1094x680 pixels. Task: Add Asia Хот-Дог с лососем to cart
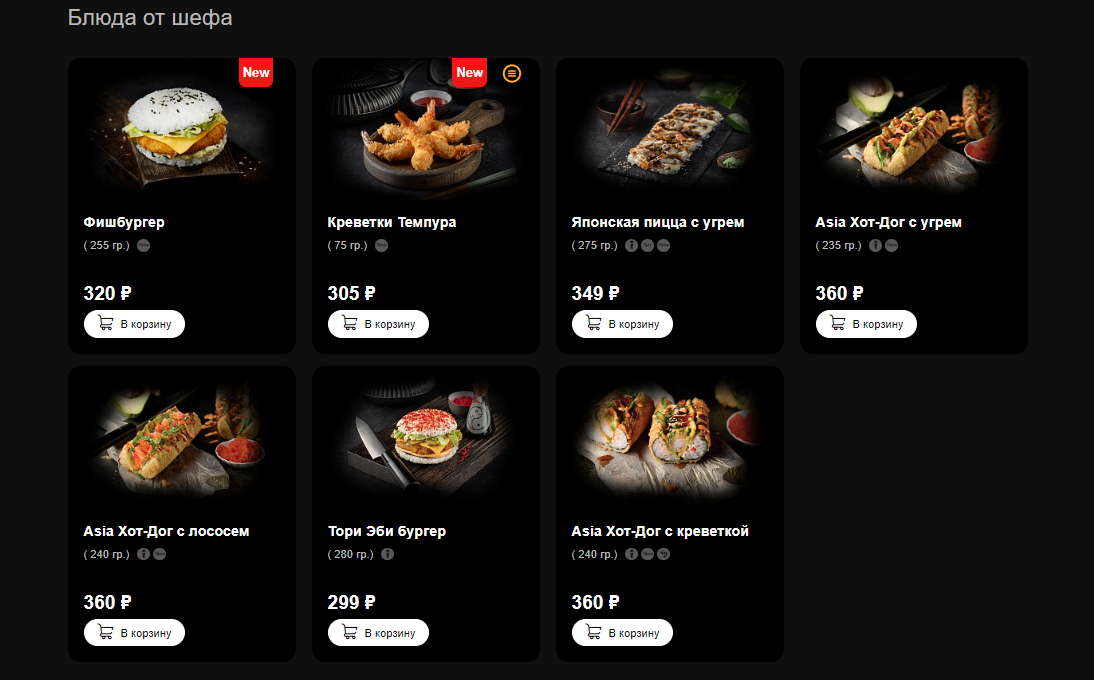coord(134,633)
